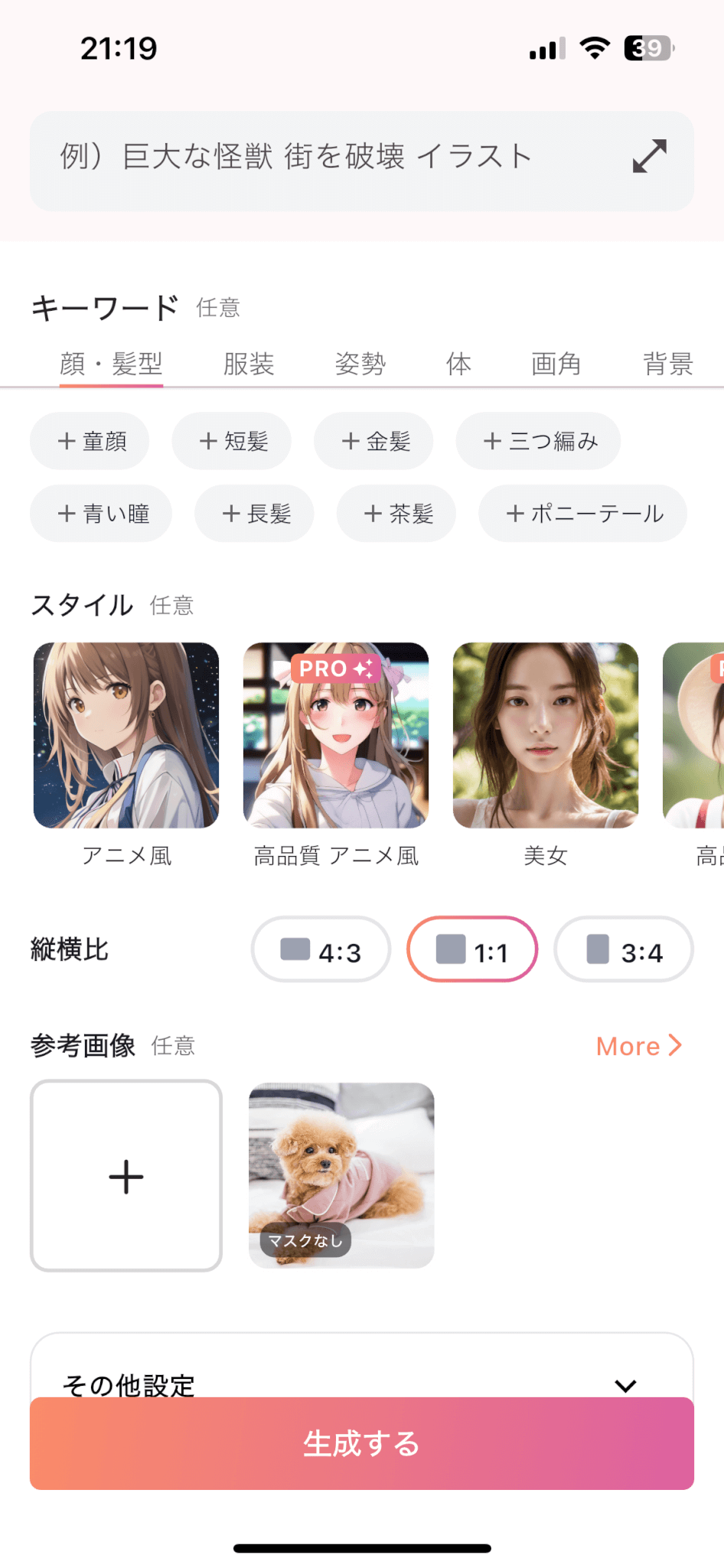
Task: Tap 生成する to generate image
Action: (362, 1444)
